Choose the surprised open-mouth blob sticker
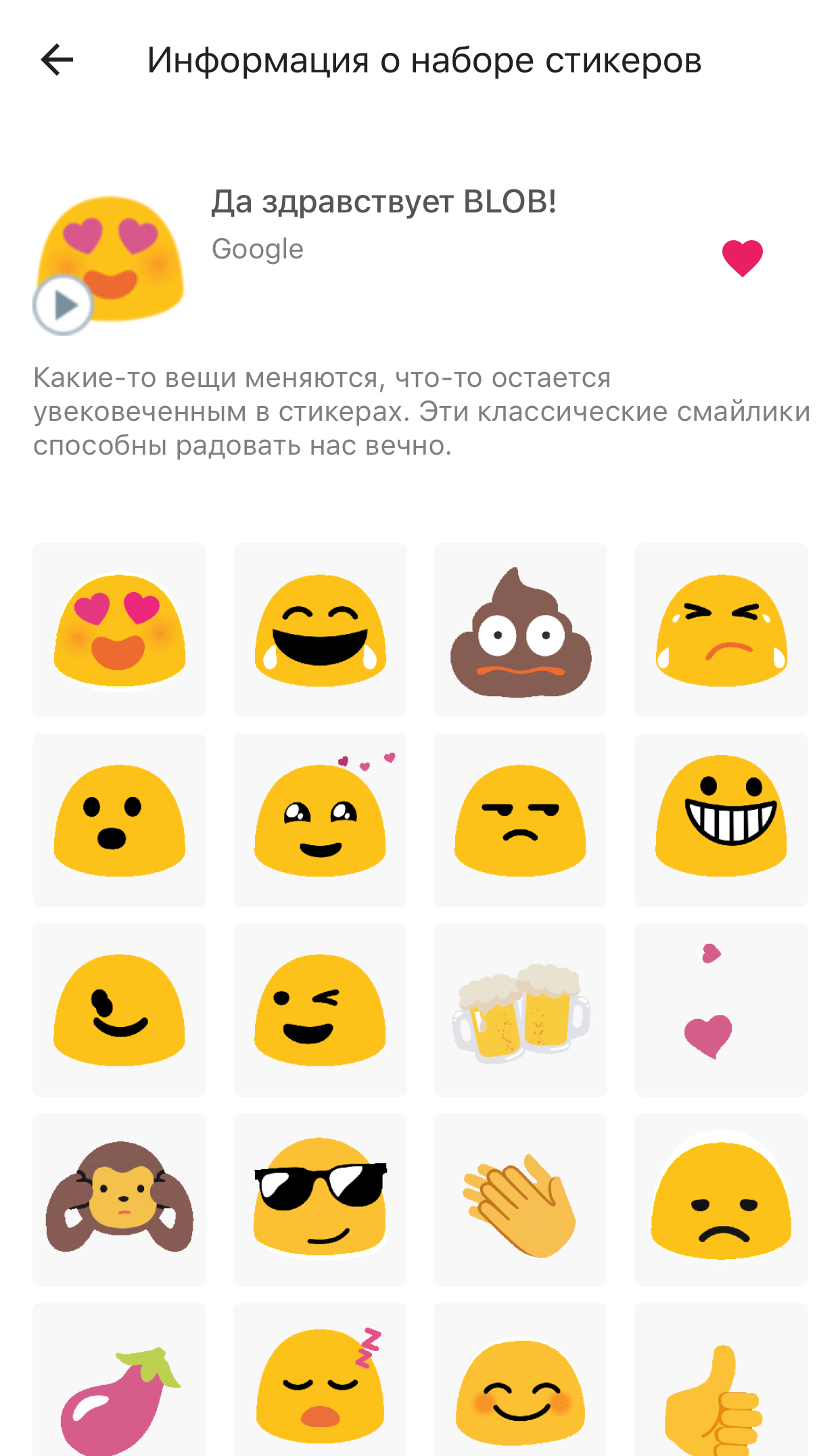This screenshot has width=840, height=1456. [x=120, y=820]
